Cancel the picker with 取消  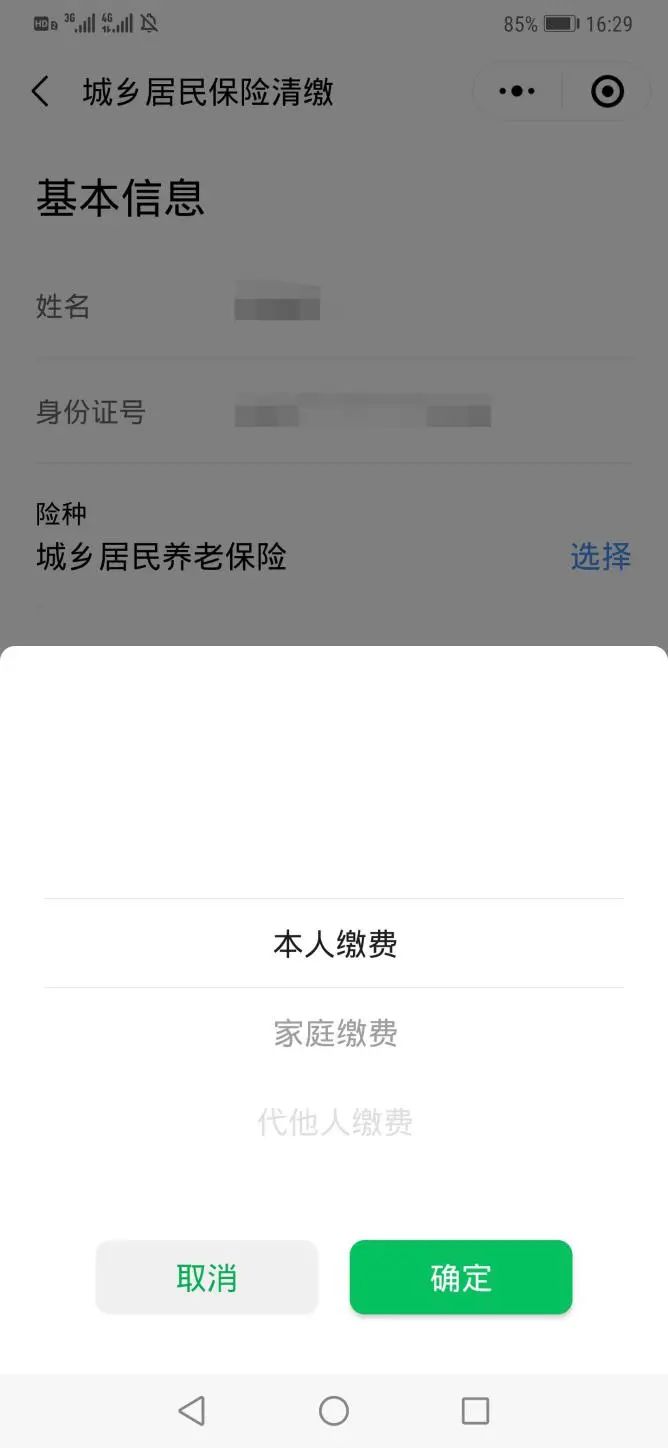click(207, 1277)
